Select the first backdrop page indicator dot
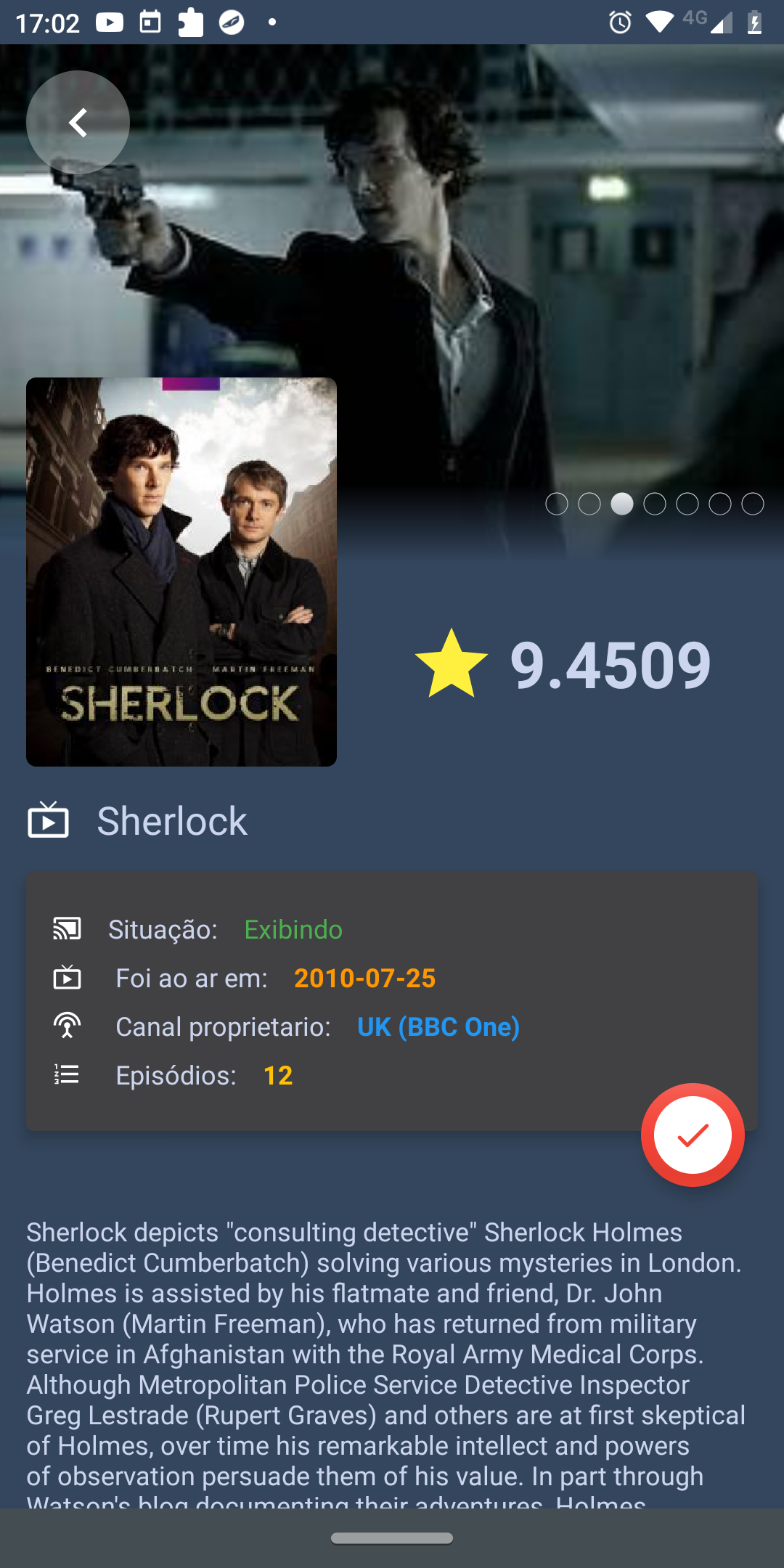This screenshot has width=784, height=1568. (557, 504)
